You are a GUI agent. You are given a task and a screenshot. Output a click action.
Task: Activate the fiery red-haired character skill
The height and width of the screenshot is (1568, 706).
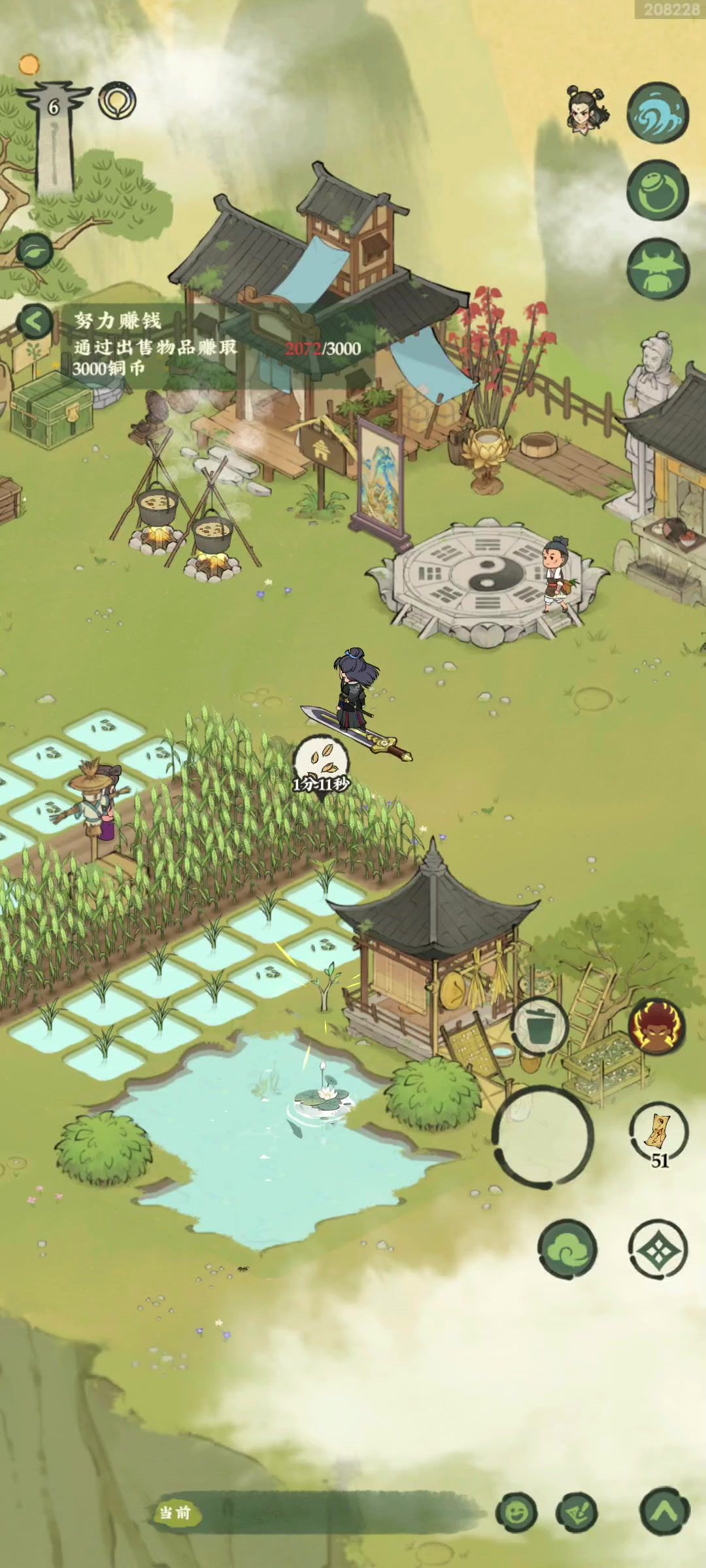coord(657,1025)
